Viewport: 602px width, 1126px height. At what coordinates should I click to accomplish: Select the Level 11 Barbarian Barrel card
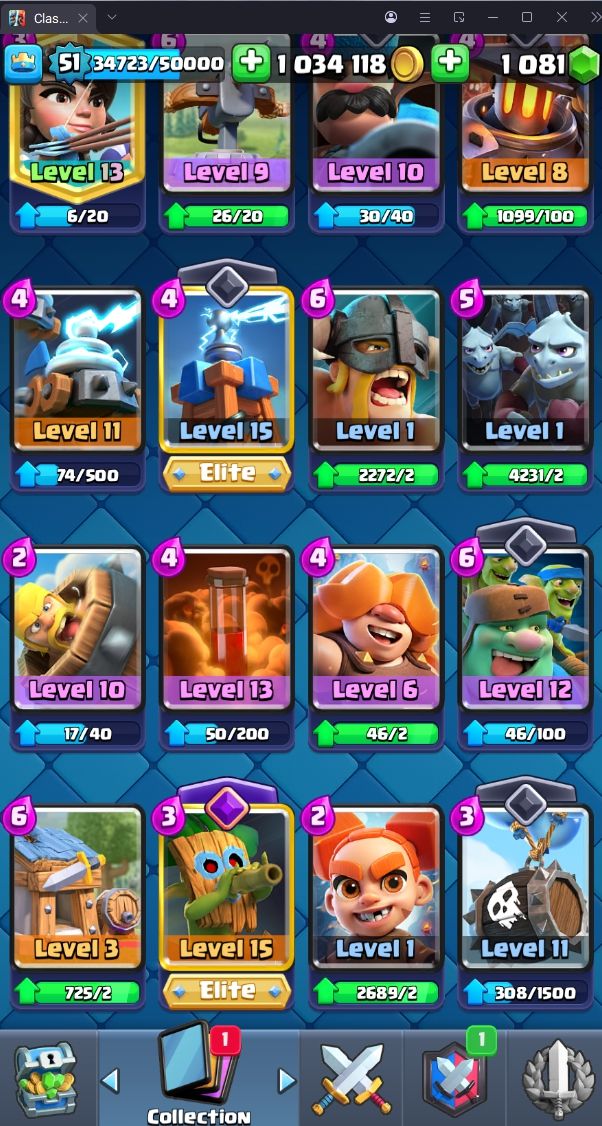(x=525, y=888)
